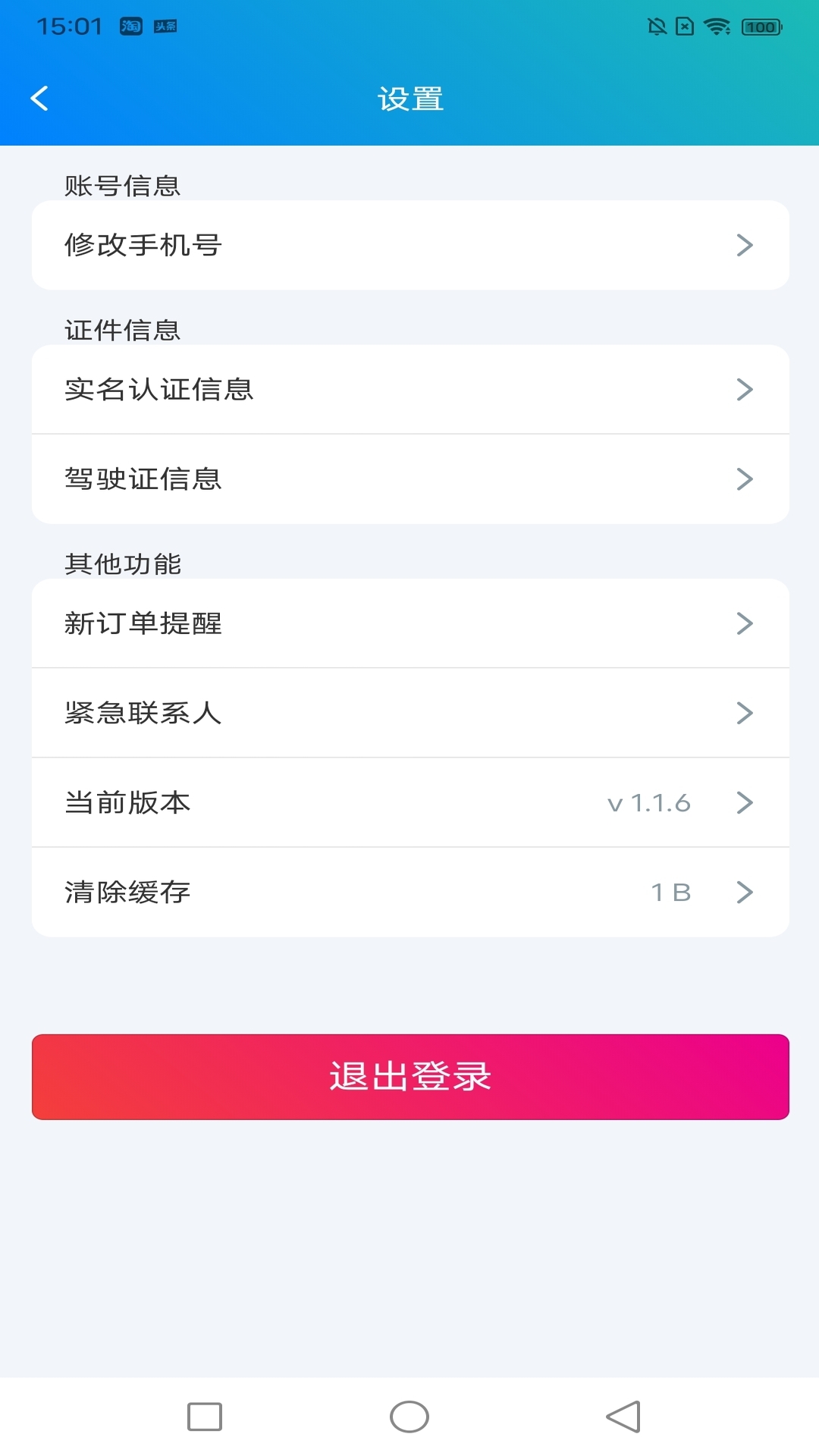Open the recent apps overview
Viewport: 819px width, 1456px height.
pos(205,1417)
